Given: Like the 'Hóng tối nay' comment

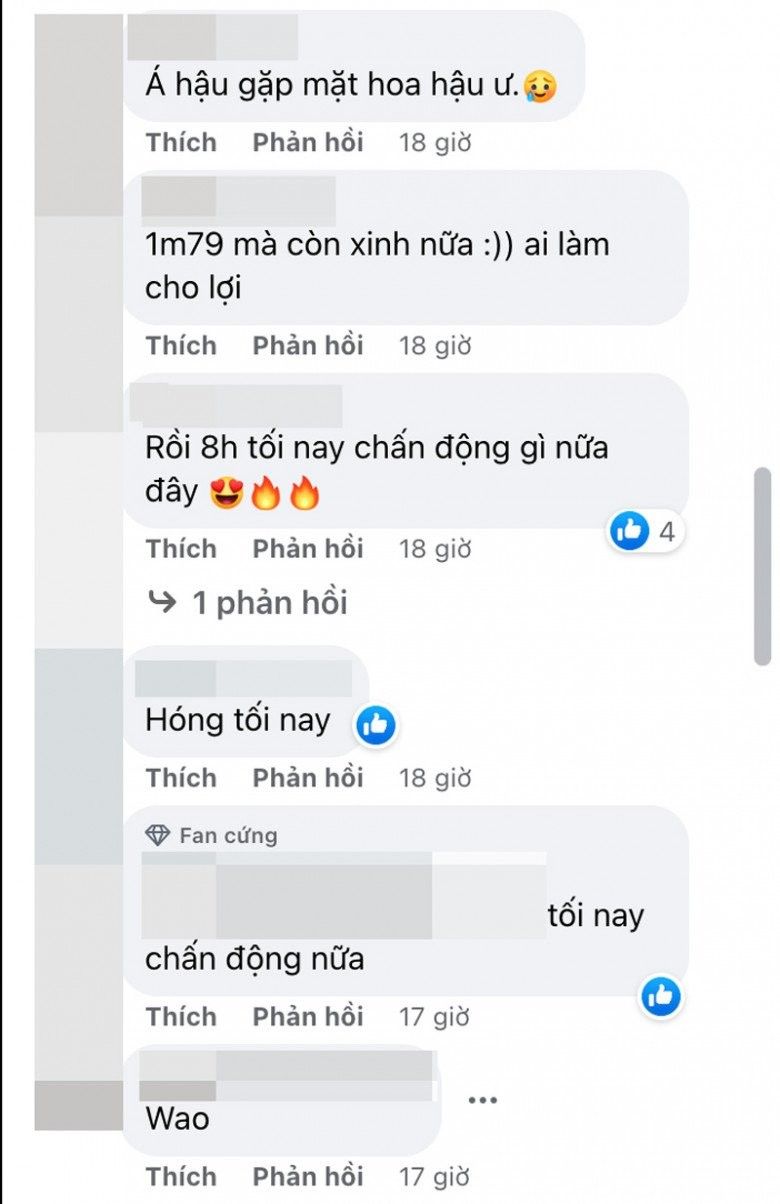Looking at the screenshot, I should click(181, 778).
